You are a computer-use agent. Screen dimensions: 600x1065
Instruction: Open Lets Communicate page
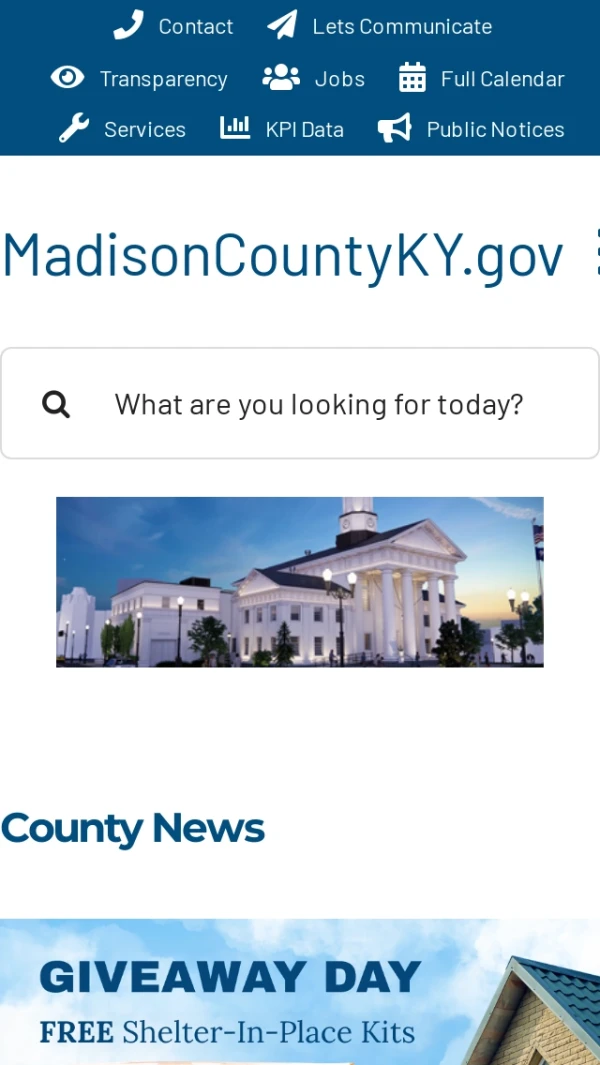(381, 26)
